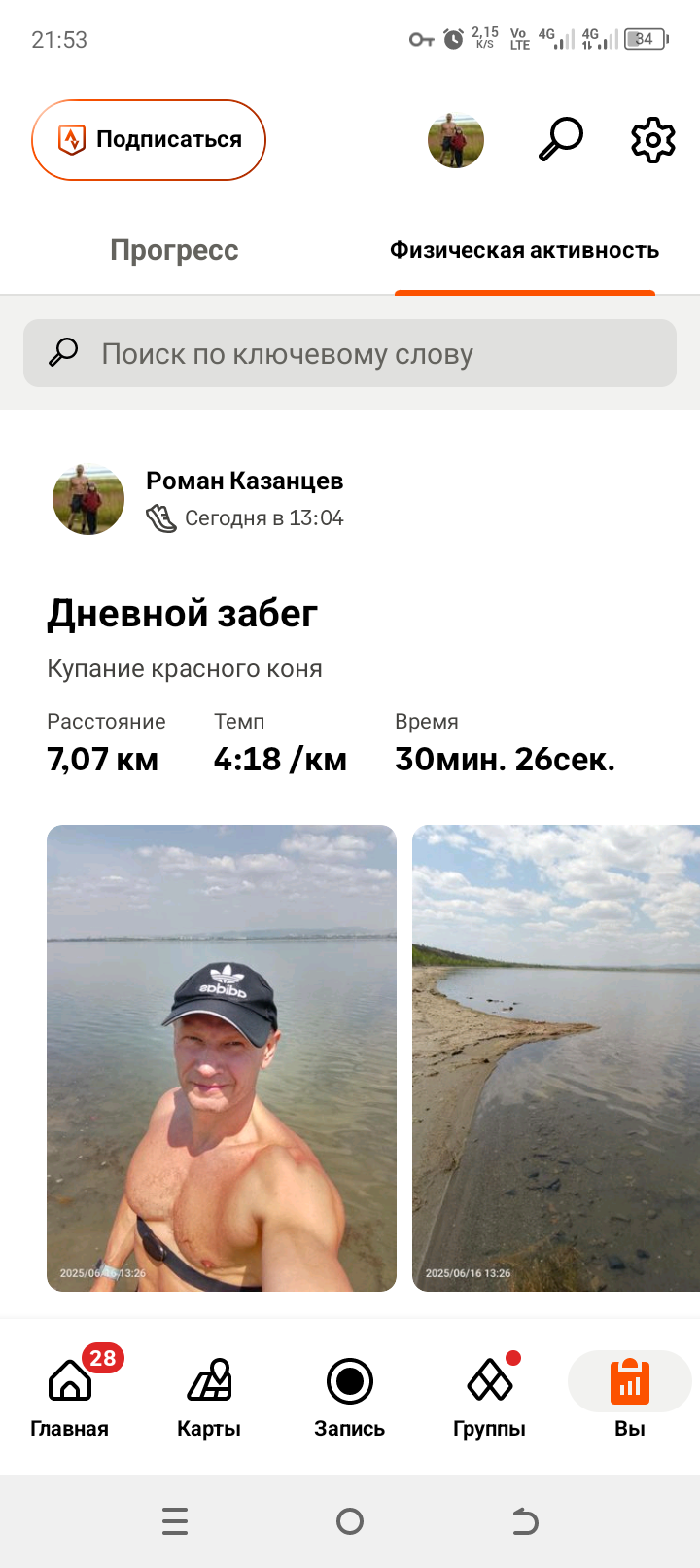
Task: View the lakeshore photo in the activity
Action: 556,1058
